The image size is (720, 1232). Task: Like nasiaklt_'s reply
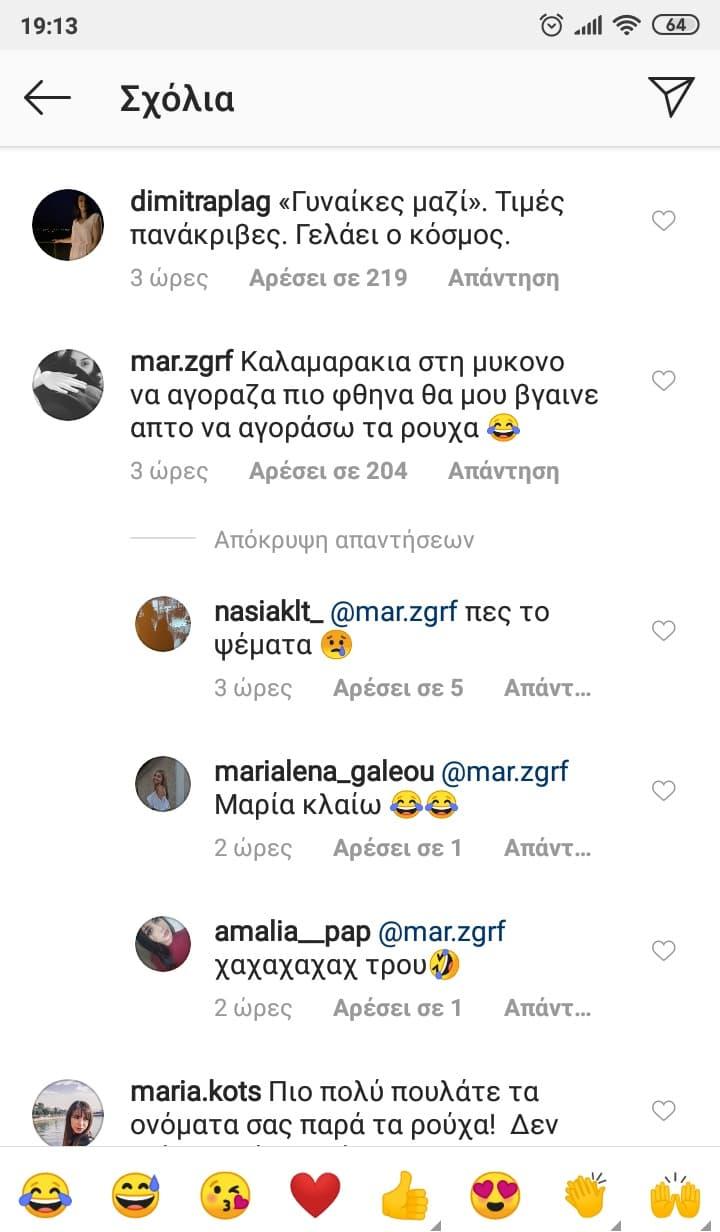663,631
